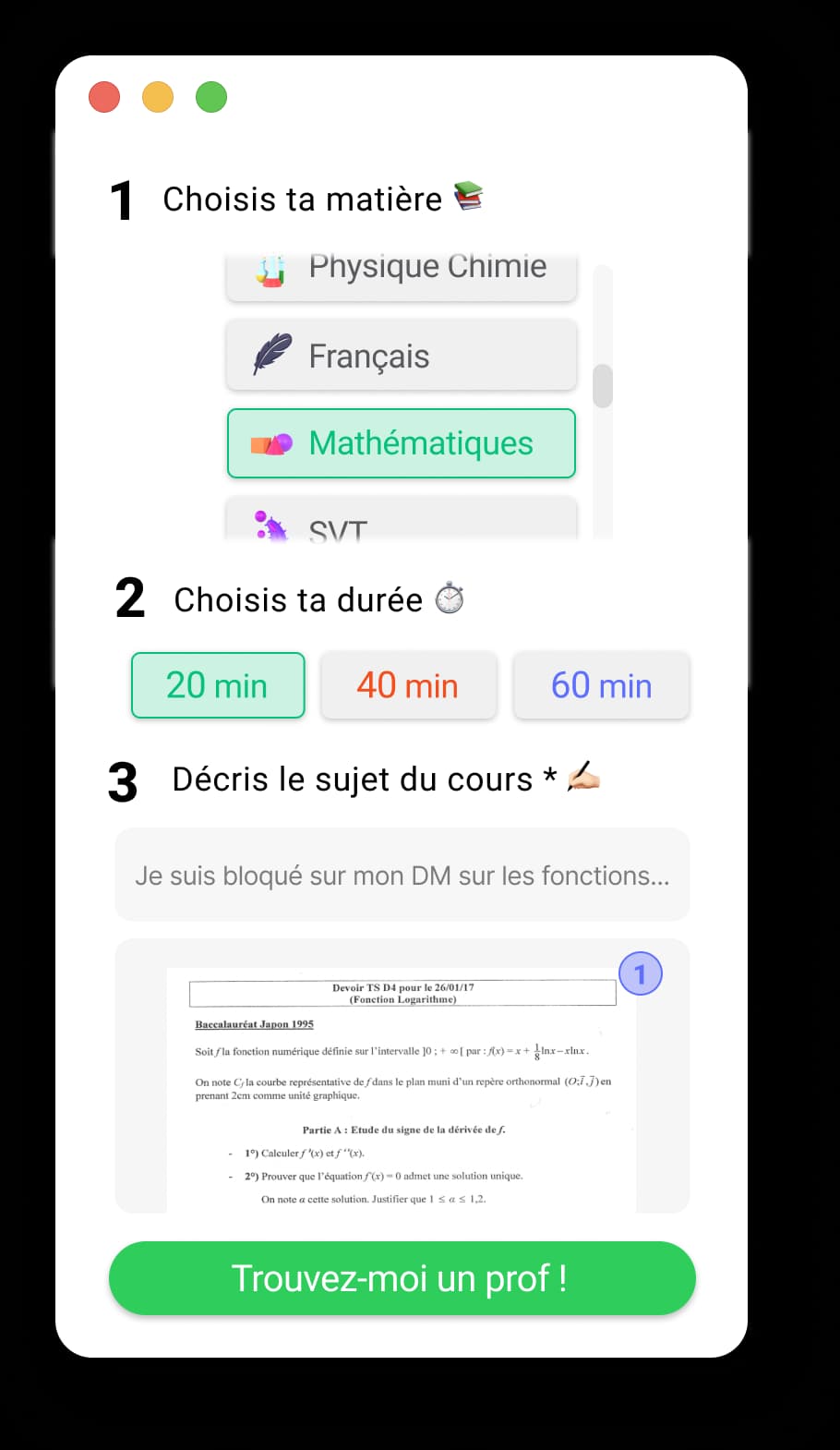Pick Mathématiques as the subject
840x1450 pixels.
(402, 443)
